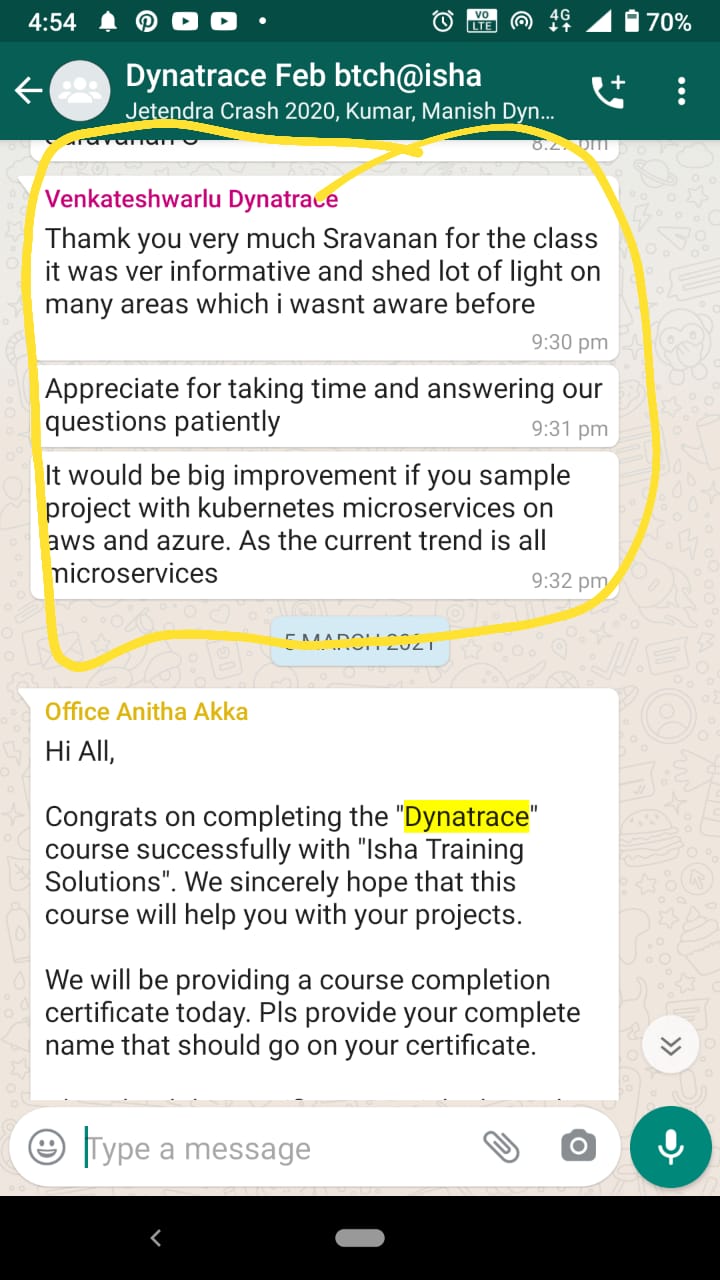Start a group call
The image size is (720, 1280).
(608, 92)
